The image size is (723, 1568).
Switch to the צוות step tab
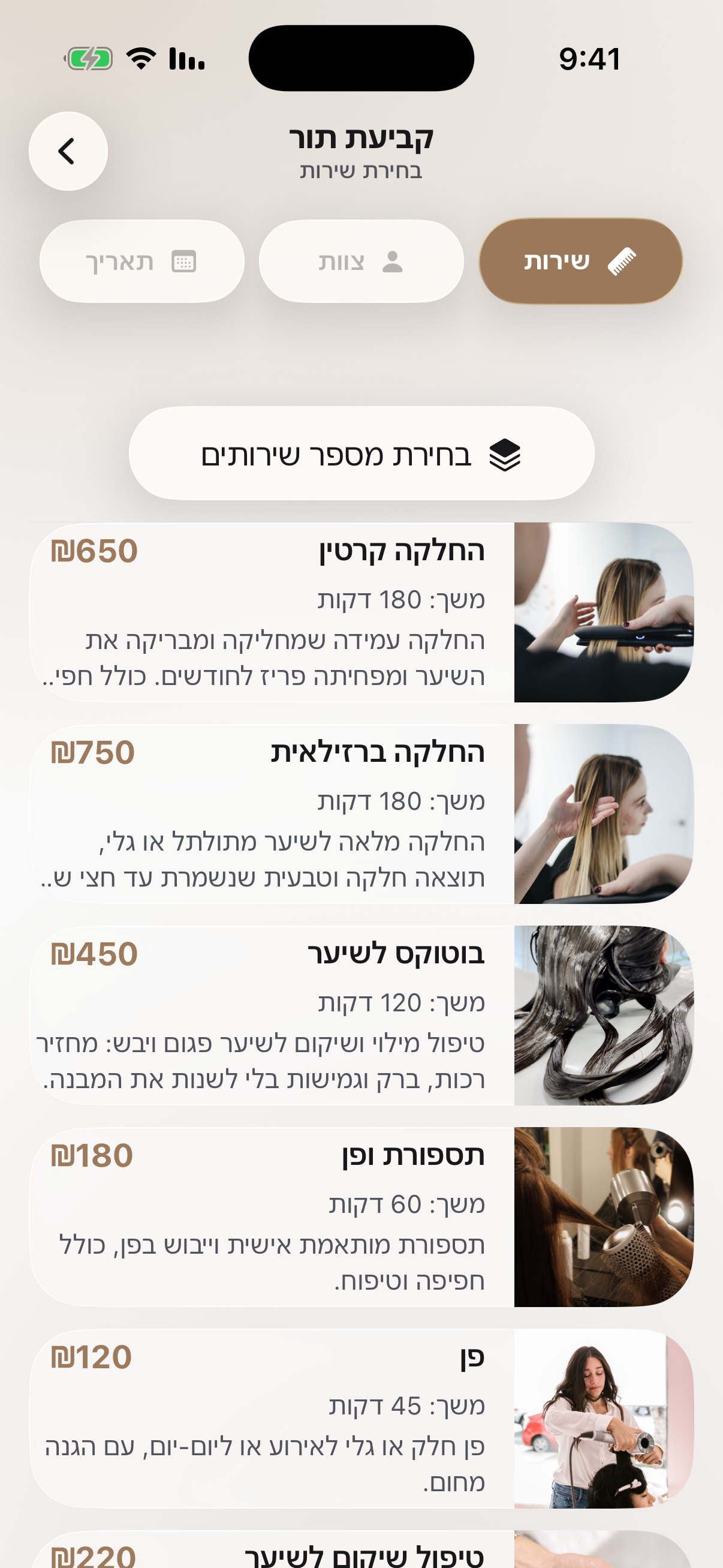(361, 261)
